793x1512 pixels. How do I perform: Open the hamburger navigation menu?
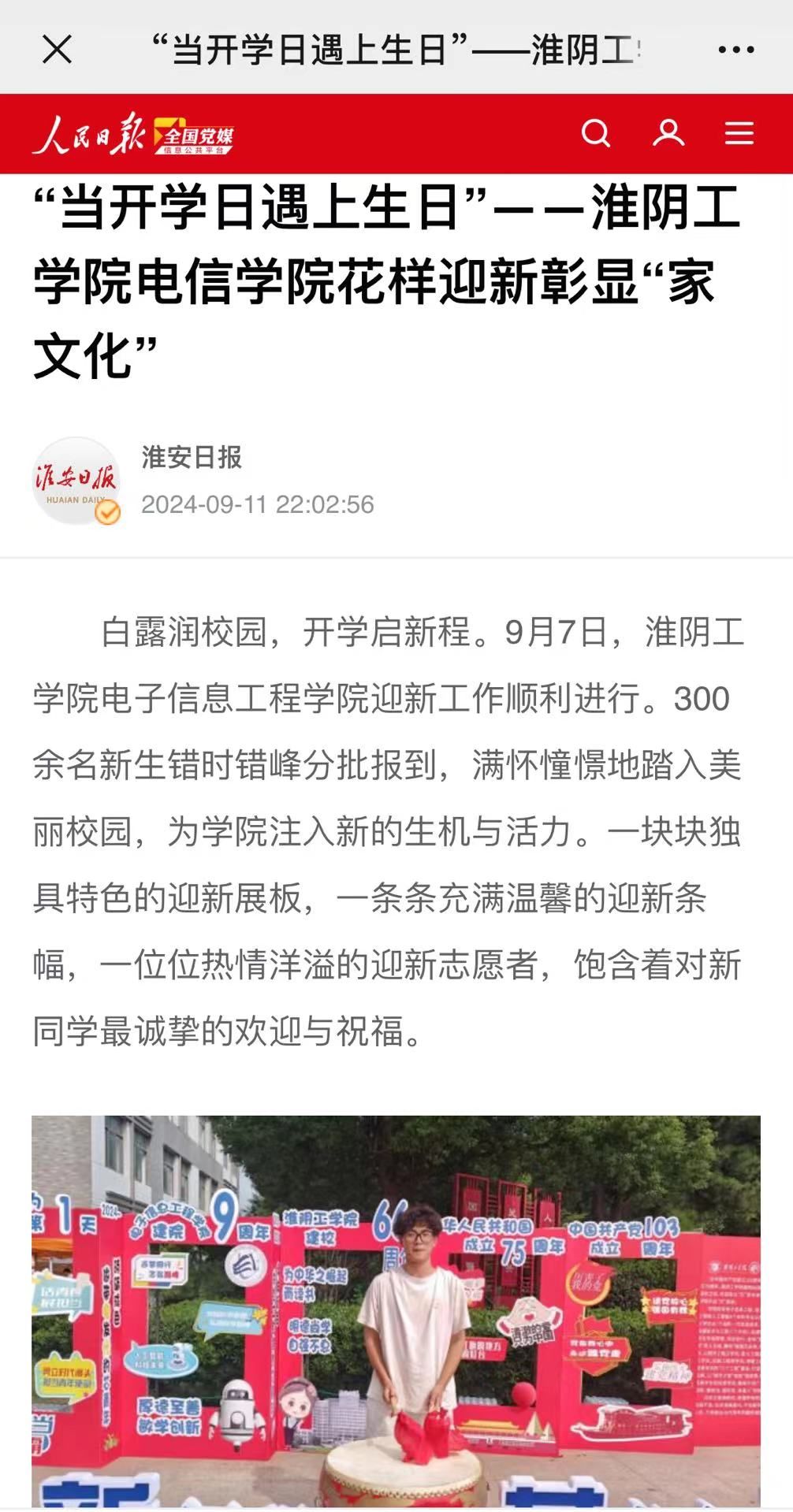(739, 133)
